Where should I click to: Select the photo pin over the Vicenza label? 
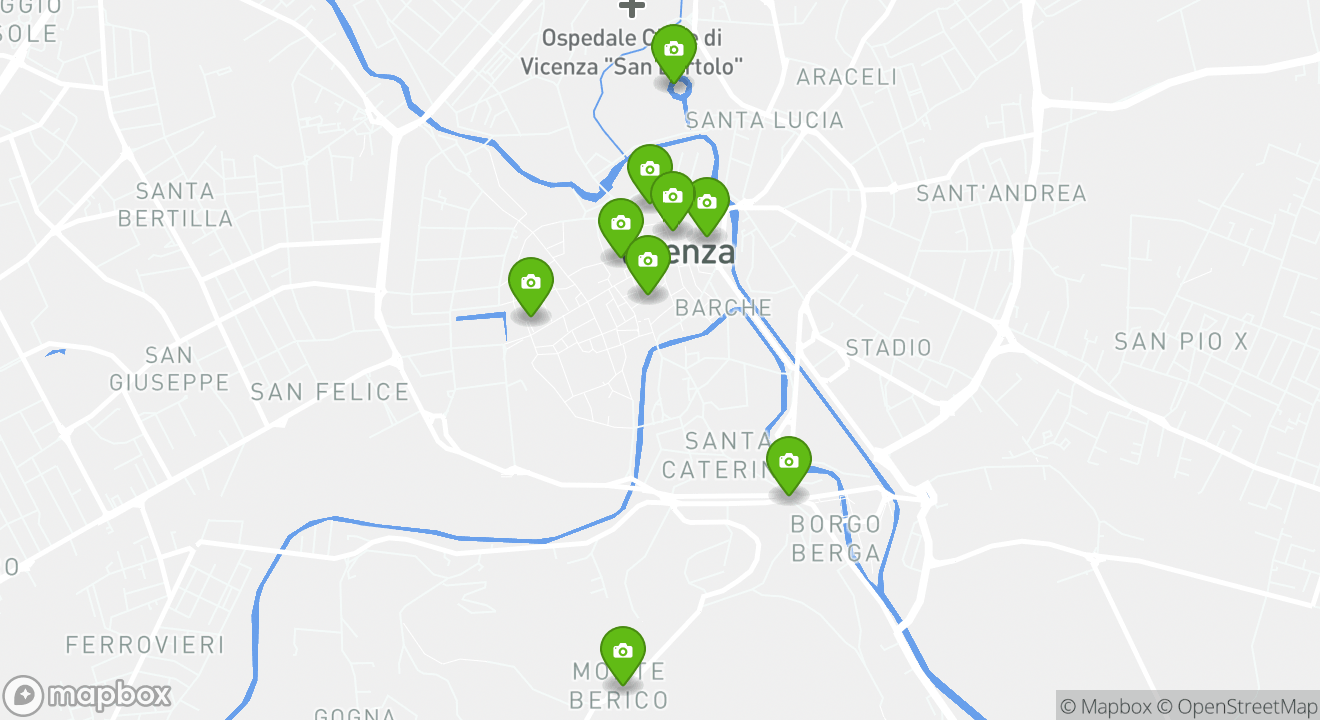(x=648, y=261)
